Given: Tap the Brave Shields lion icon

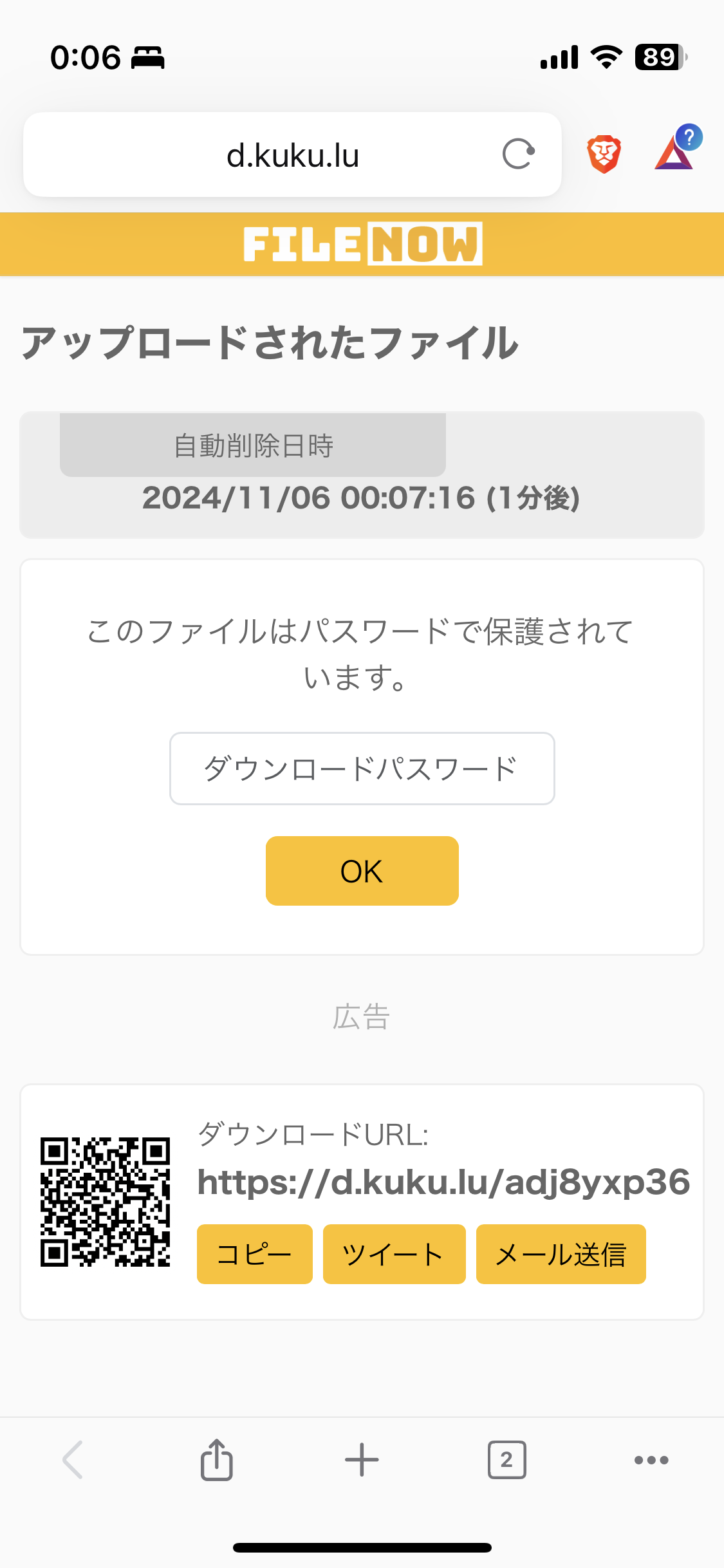Looking at the screenshot, I should pos(604,153).
